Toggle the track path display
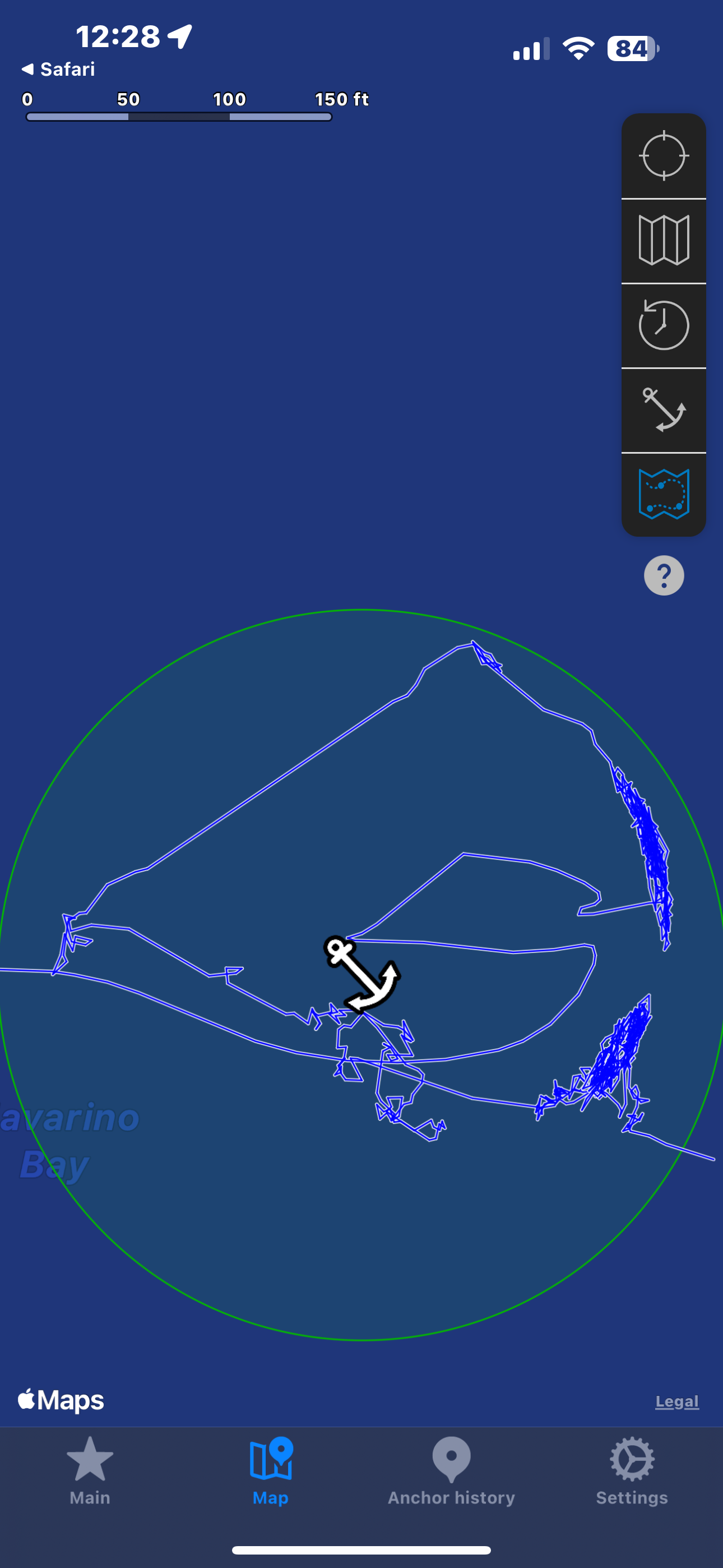This screenshot has height=1568, width=723. [x=664, y=494]
